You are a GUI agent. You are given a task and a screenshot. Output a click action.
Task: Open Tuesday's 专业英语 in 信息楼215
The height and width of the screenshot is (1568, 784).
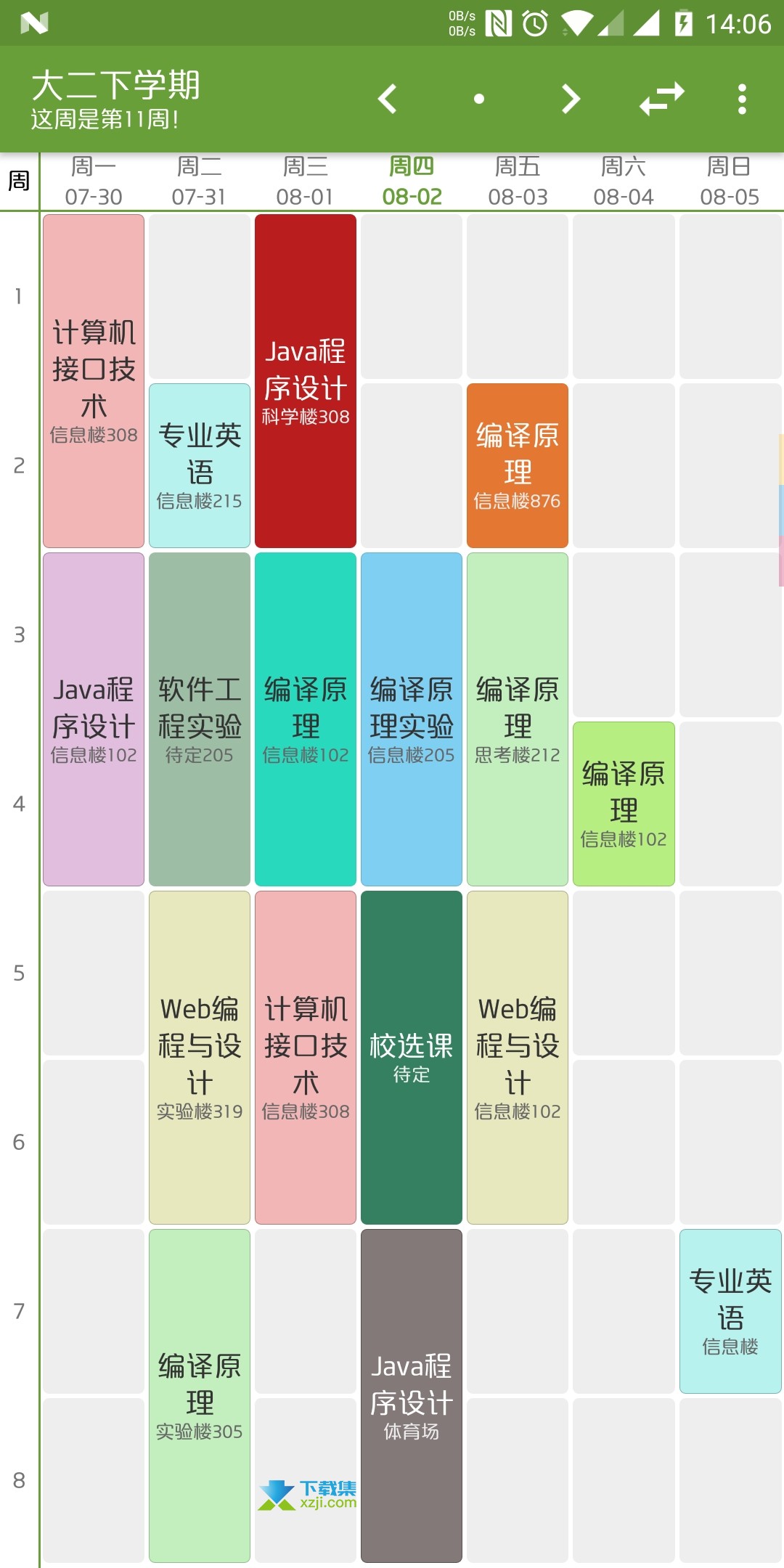pos(200,465)
